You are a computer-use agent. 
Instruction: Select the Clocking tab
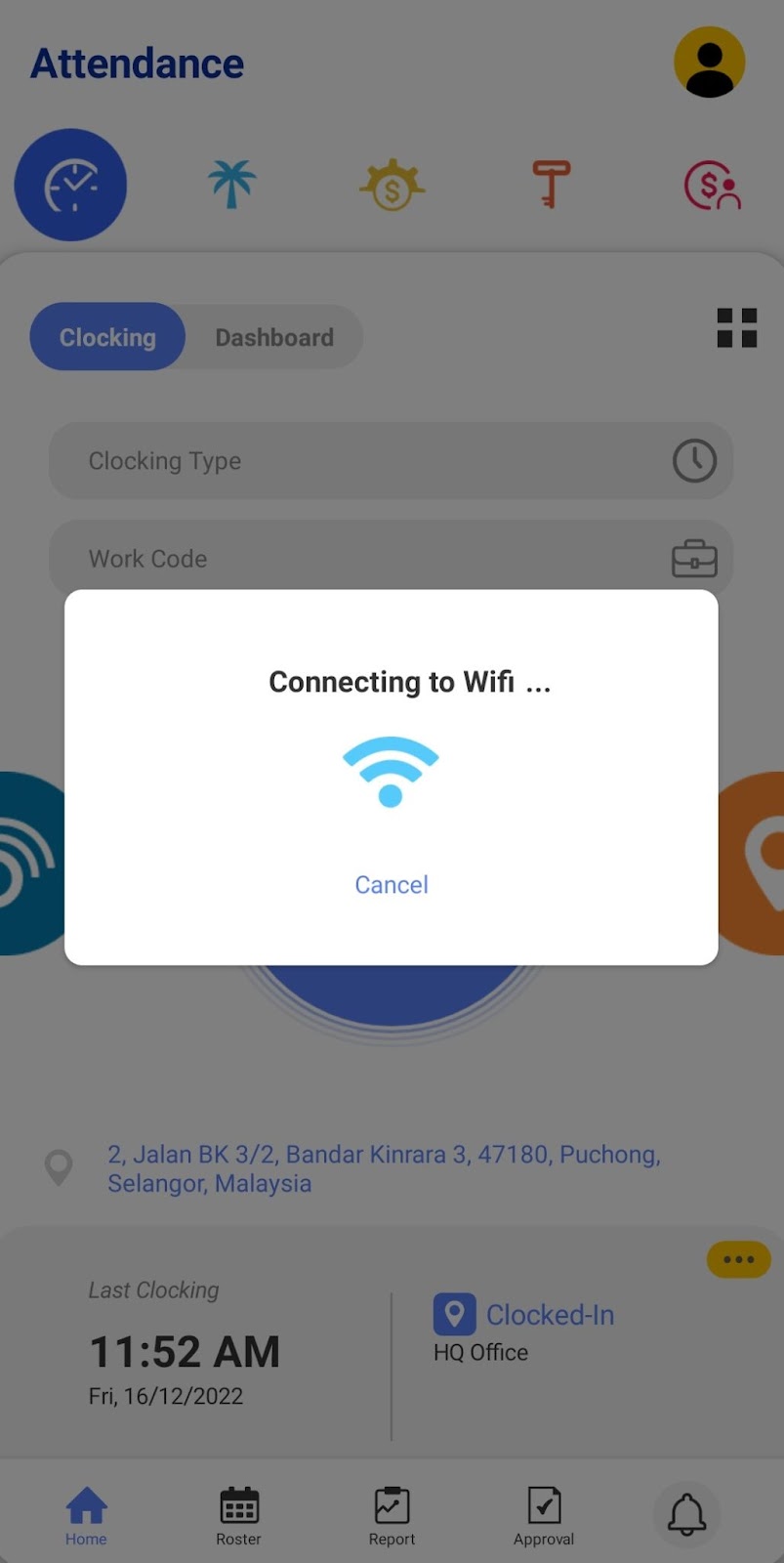(x=107, y=337)
